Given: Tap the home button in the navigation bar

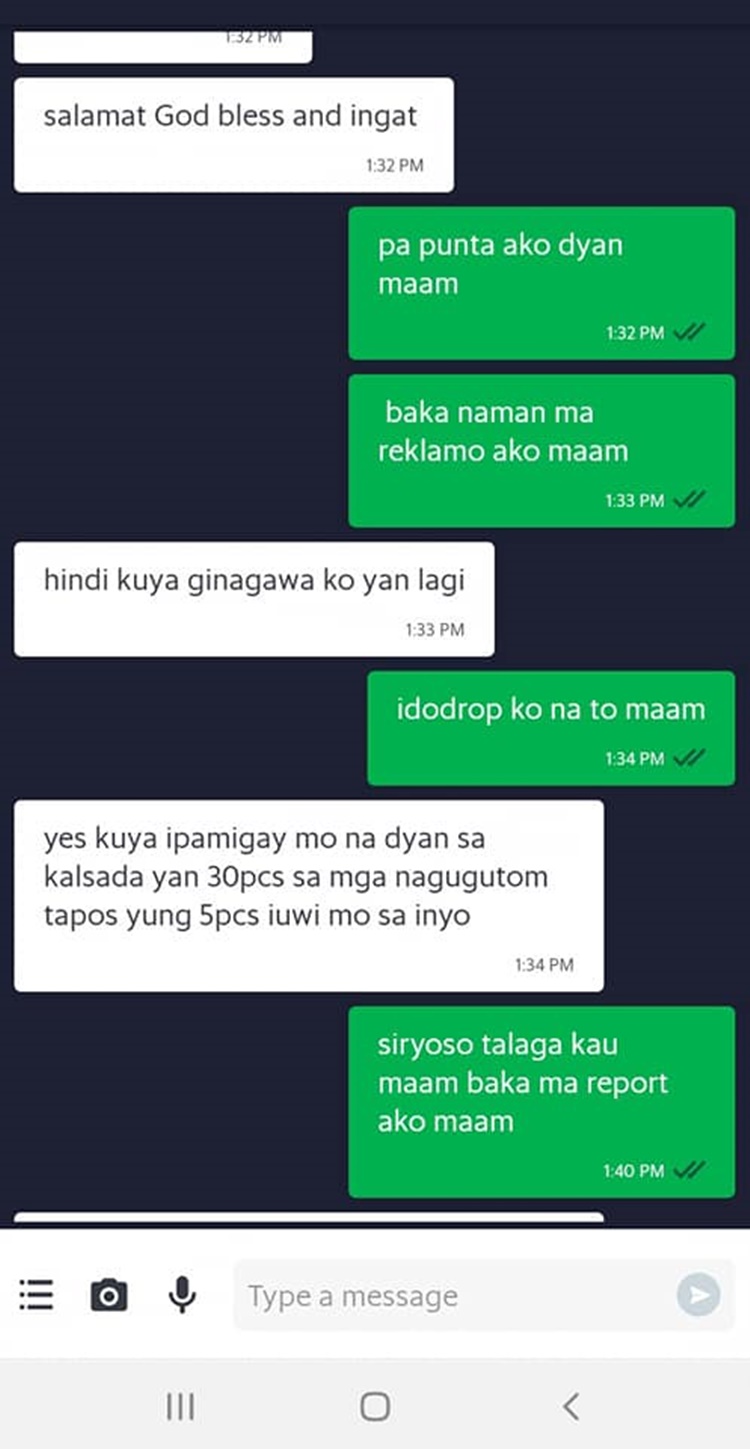Looking at the screenshot, I should (374, 1405).
